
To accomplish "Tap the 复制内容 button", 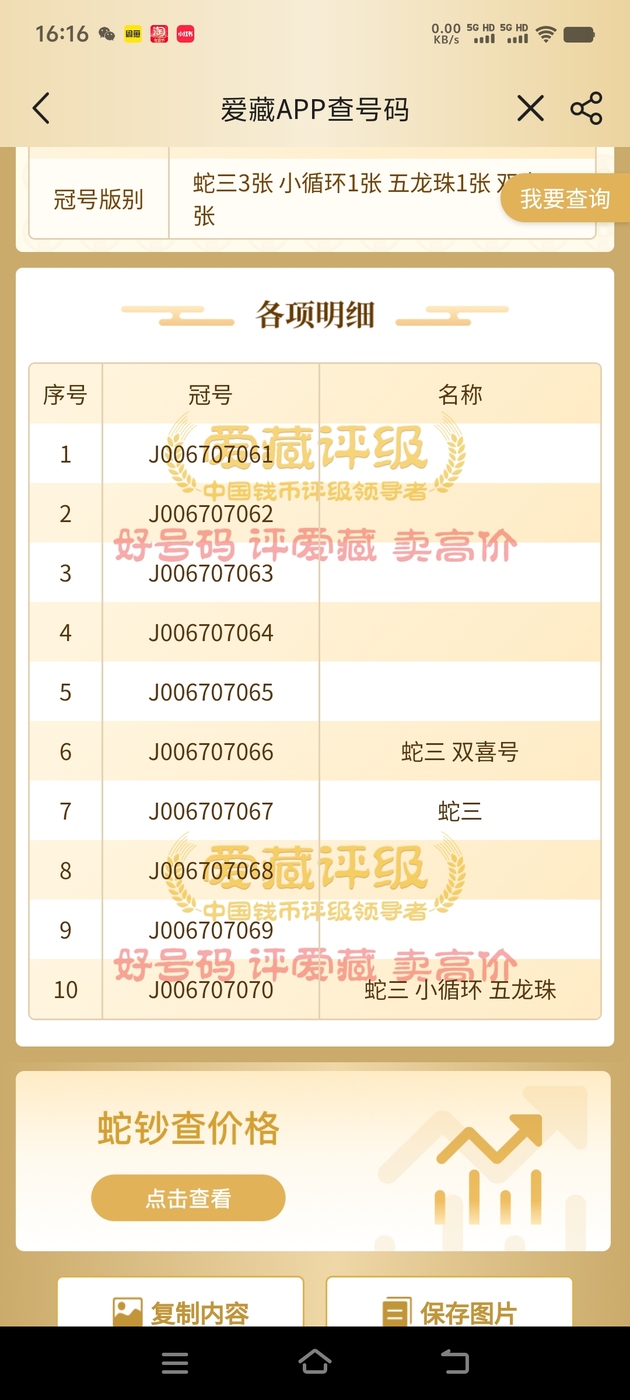I will click(180, 1305).
